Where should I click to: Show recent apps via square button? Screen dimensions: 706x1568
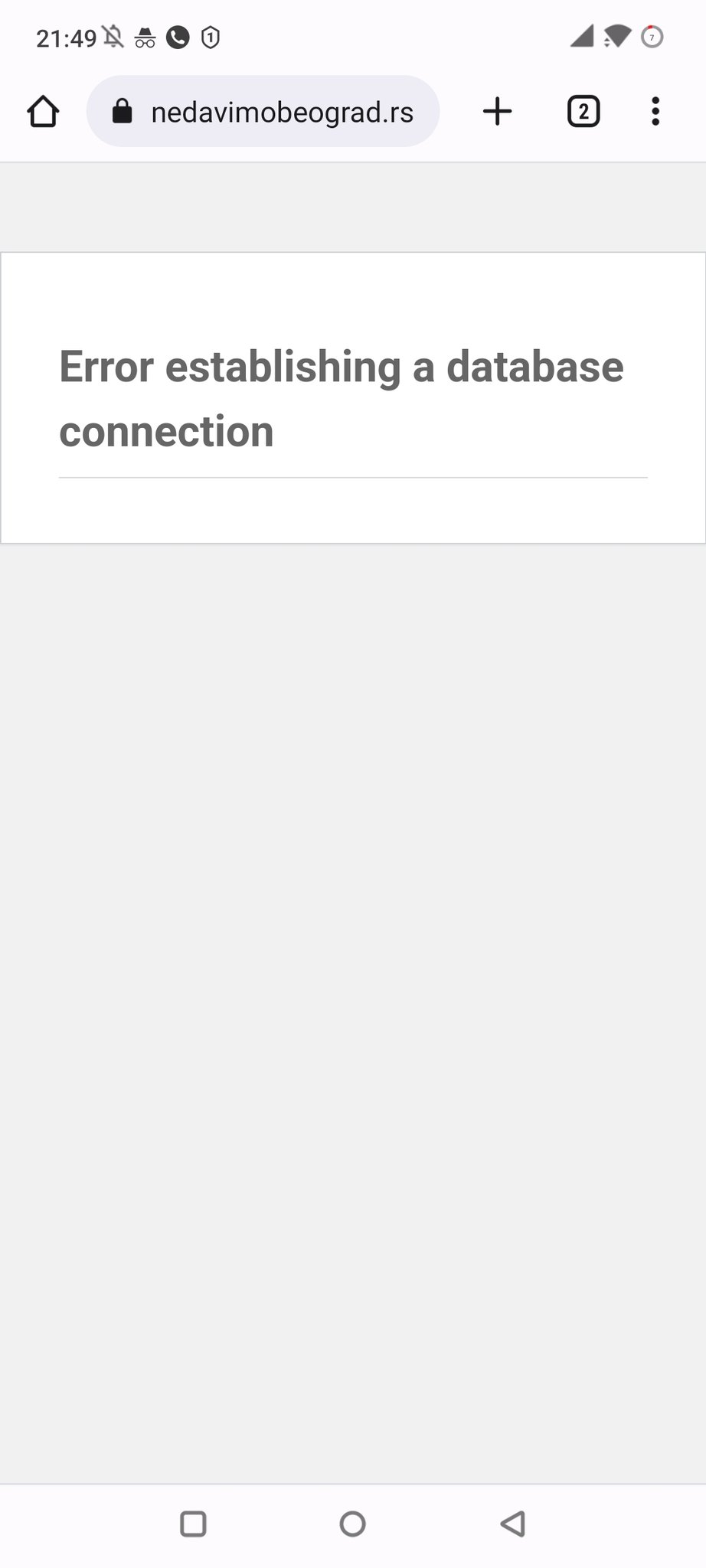pyautogui.click(x=193, y=1524)
